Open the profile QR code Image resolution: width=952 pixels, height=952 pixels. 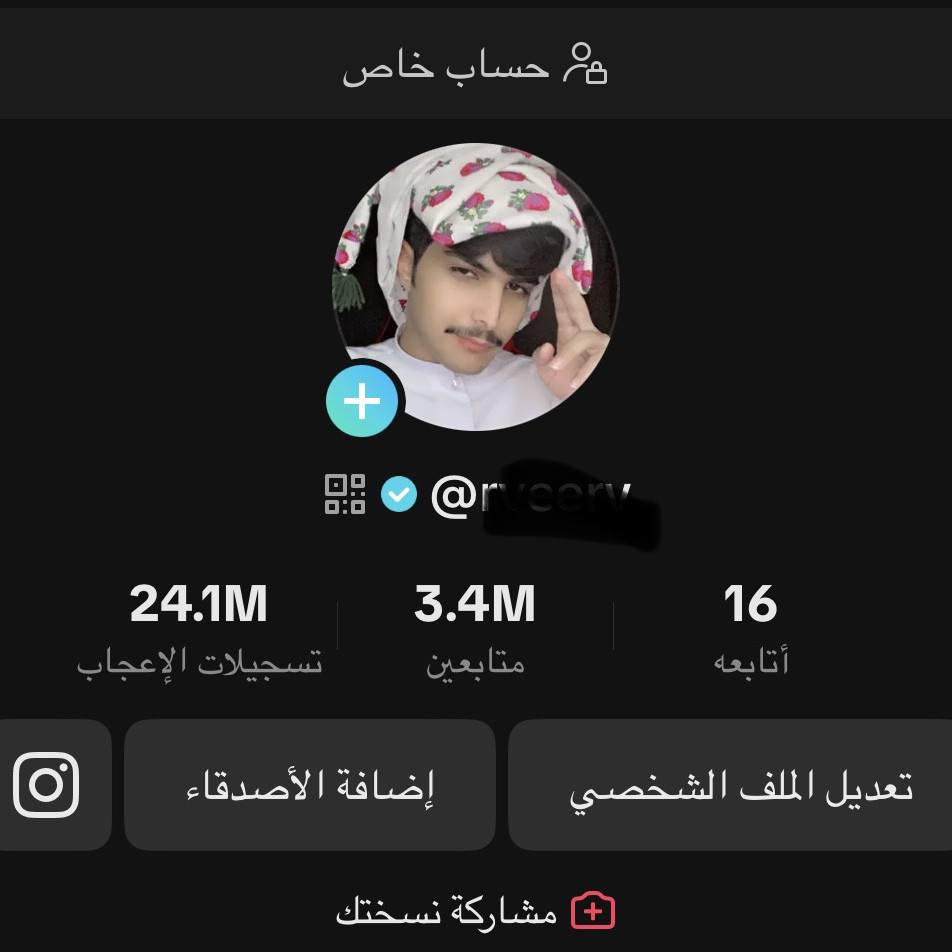pyautogui.click(x=345, y=494)
